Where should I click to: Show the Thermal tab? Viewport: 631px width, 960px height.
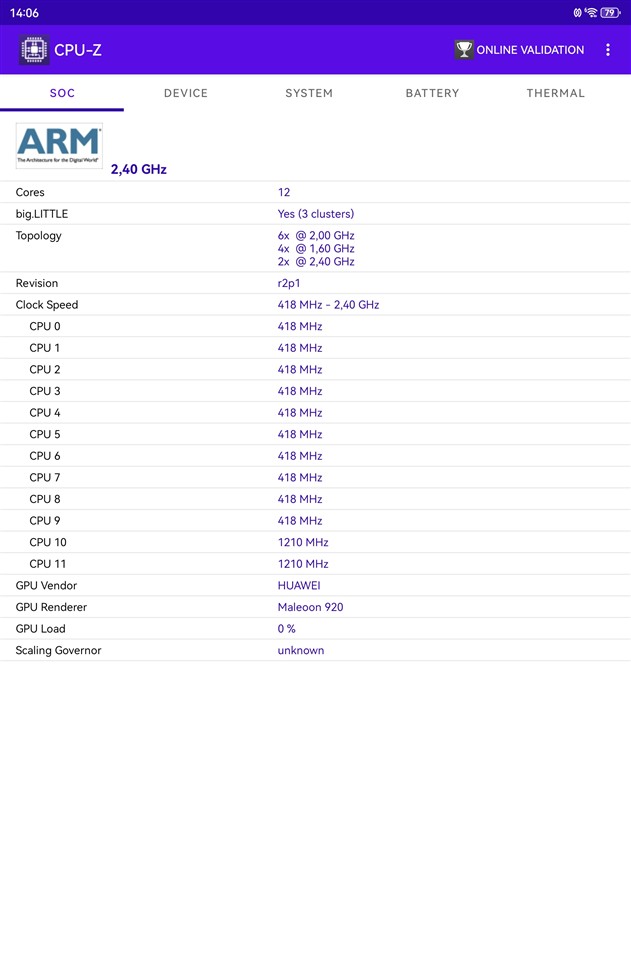(x=555, y=93)
